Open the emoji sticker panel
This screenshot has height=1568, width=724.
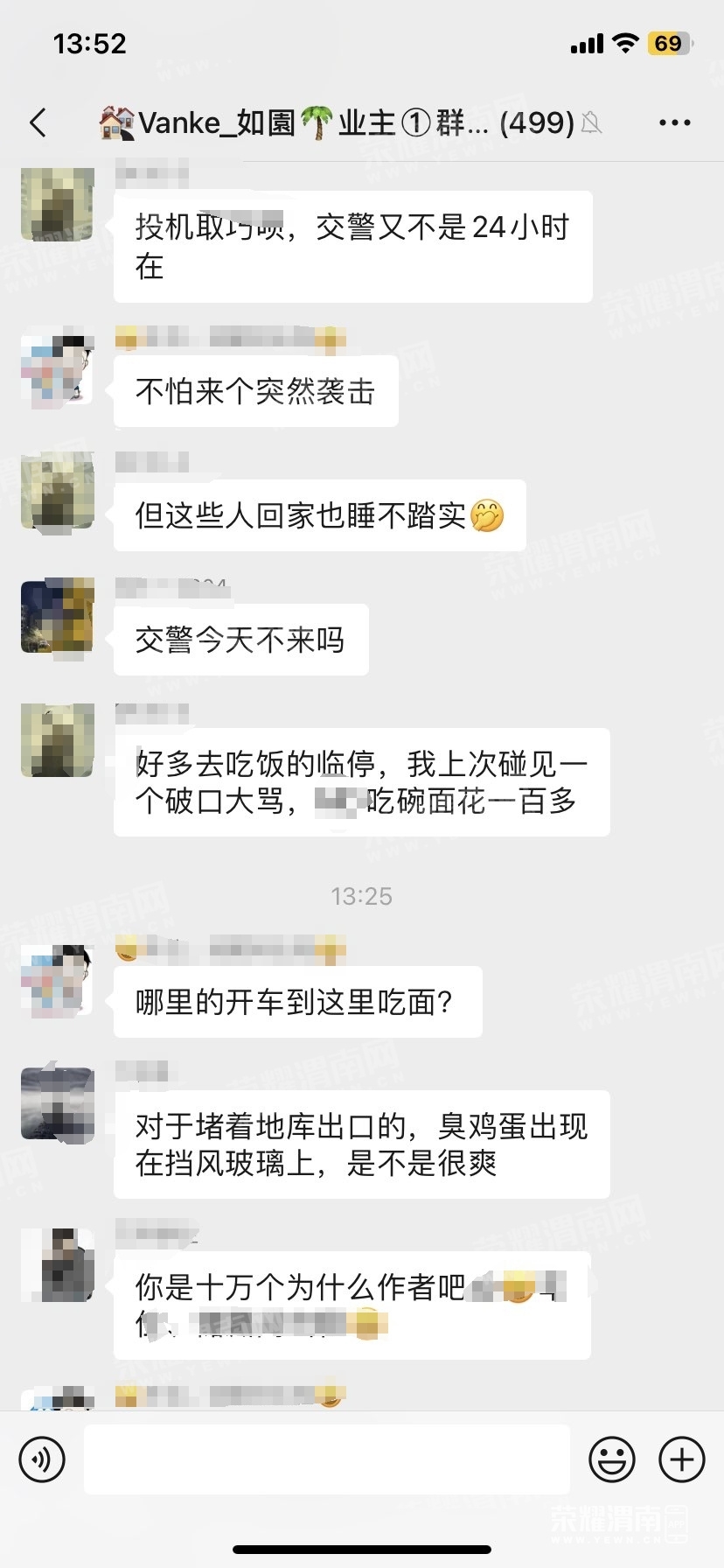coord(611,1459)
